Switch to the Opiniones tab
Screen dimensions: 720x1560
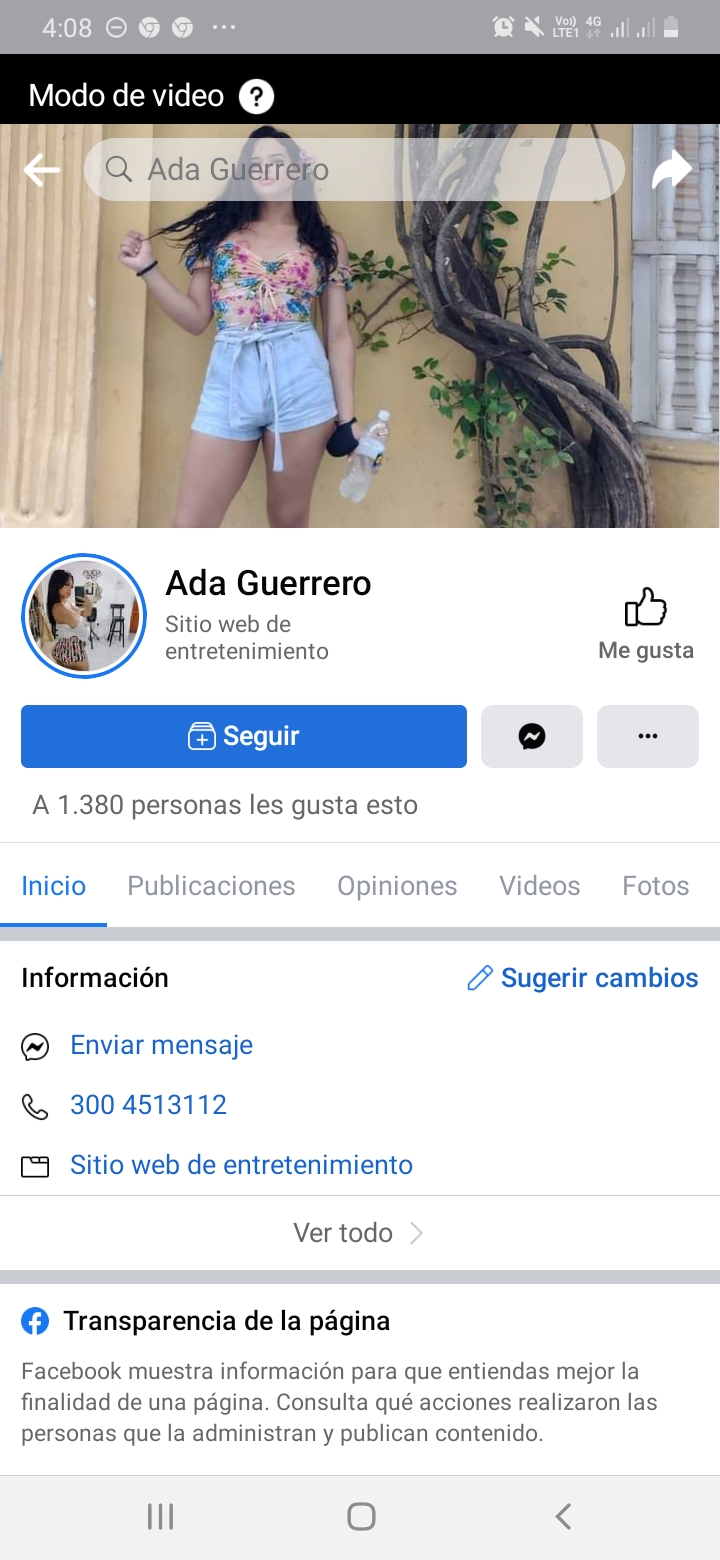coord(397,886)
